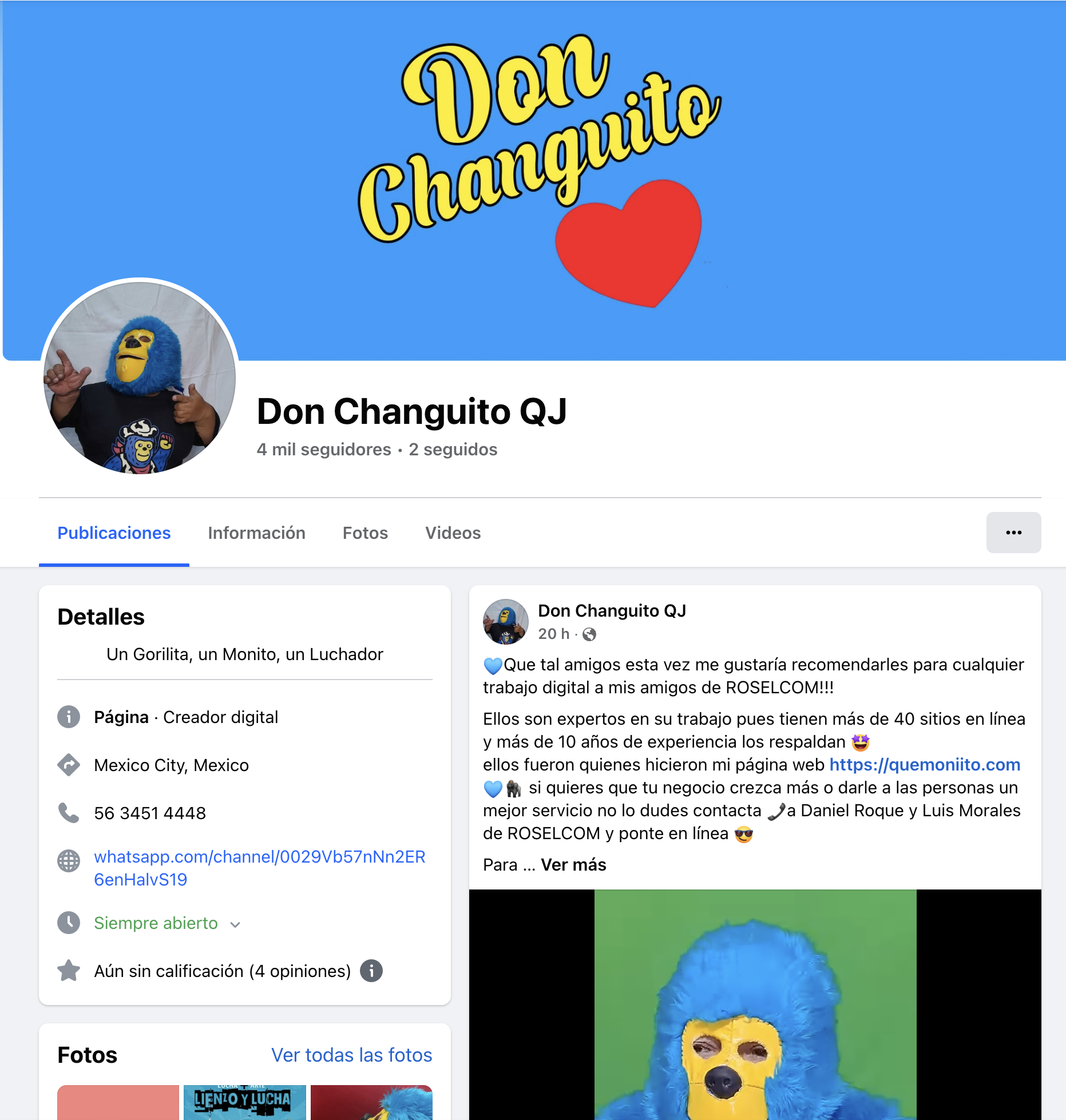Open the quemoniito.com link in the post
The width and height of the screenshot is (1066, 1120).
[924, 765]
